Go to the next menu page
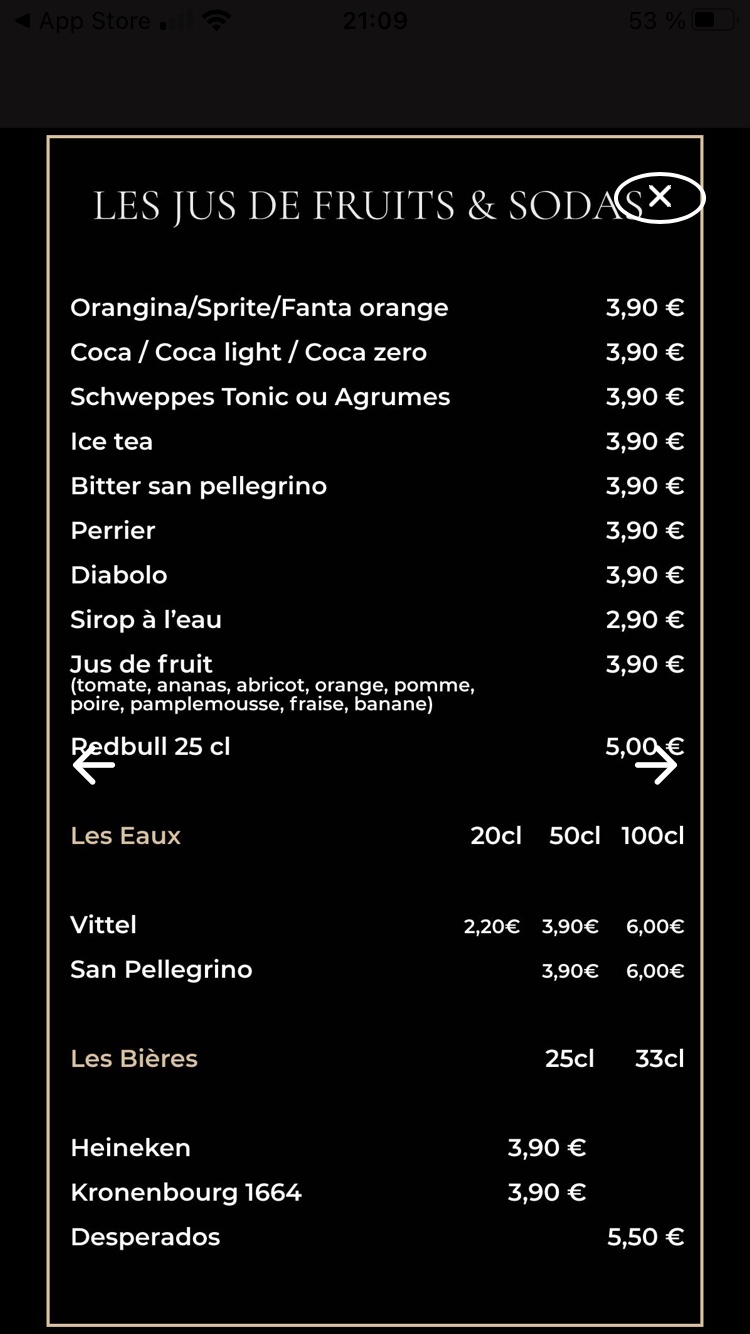This screenshot has width=750, height=1334. (656, 765)
